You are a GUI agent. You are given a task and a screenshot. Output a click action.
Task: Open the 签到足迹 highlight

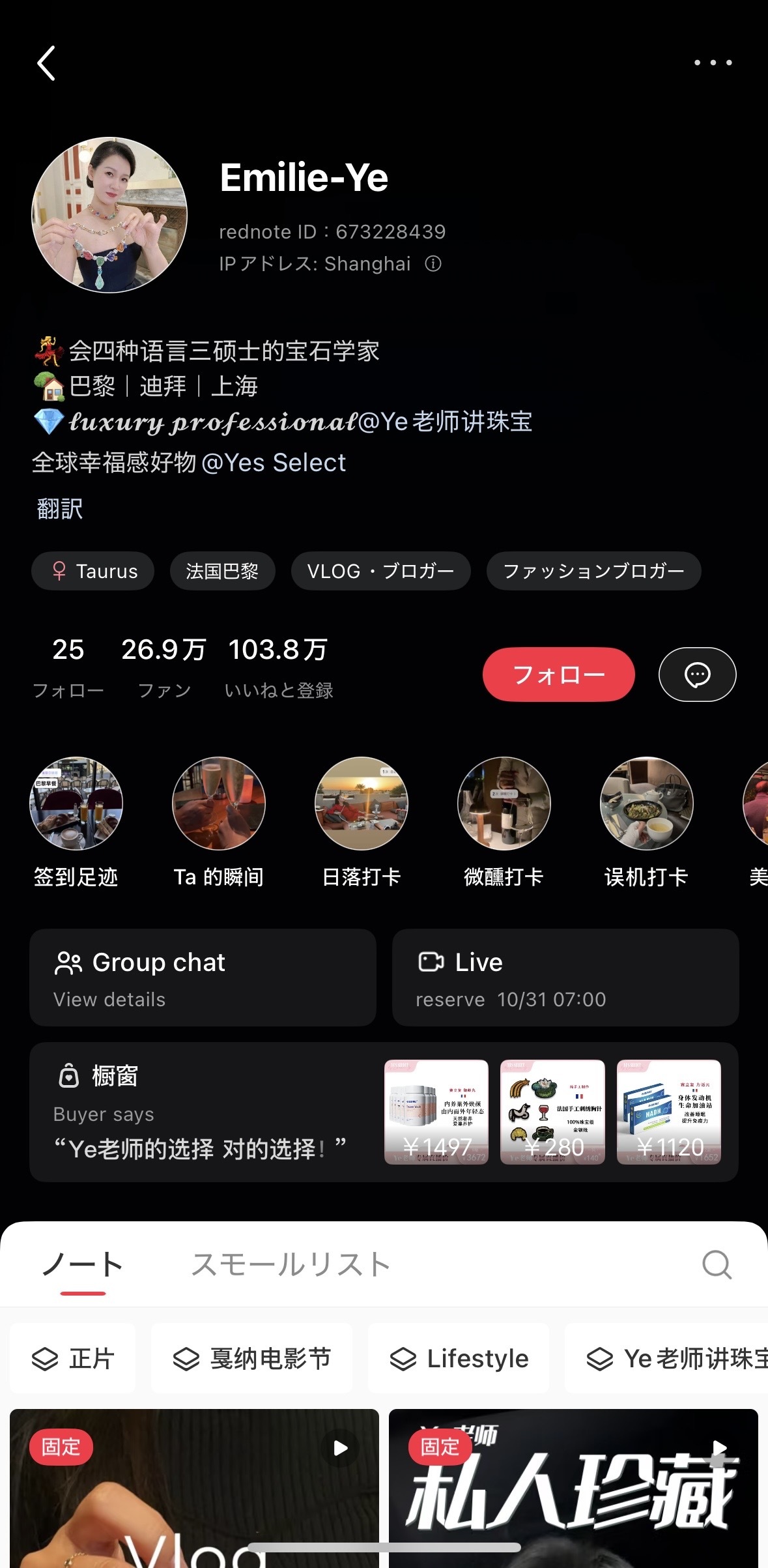[x=76, y=804]
